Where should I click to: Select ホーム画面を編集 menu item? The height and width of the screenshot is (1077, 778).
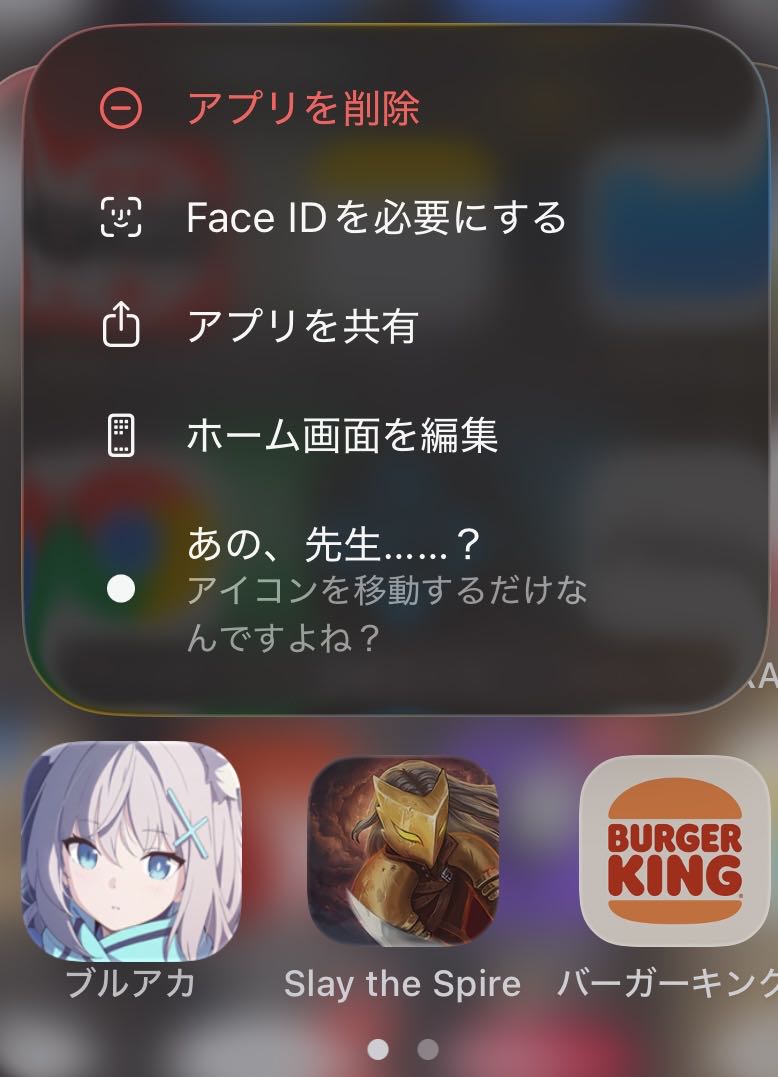[341, 436]
